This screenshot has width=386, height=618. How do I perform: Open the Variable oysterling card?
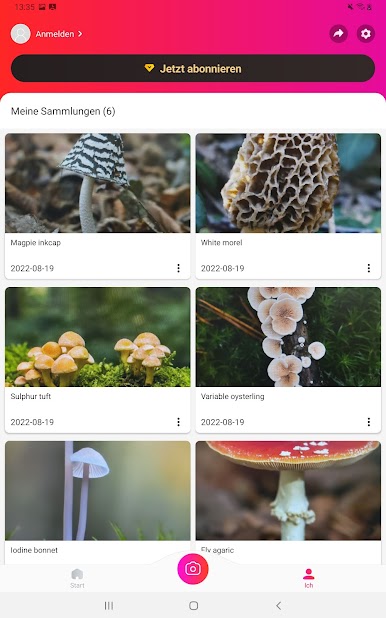pyautogui.click(x=288, y=360)
